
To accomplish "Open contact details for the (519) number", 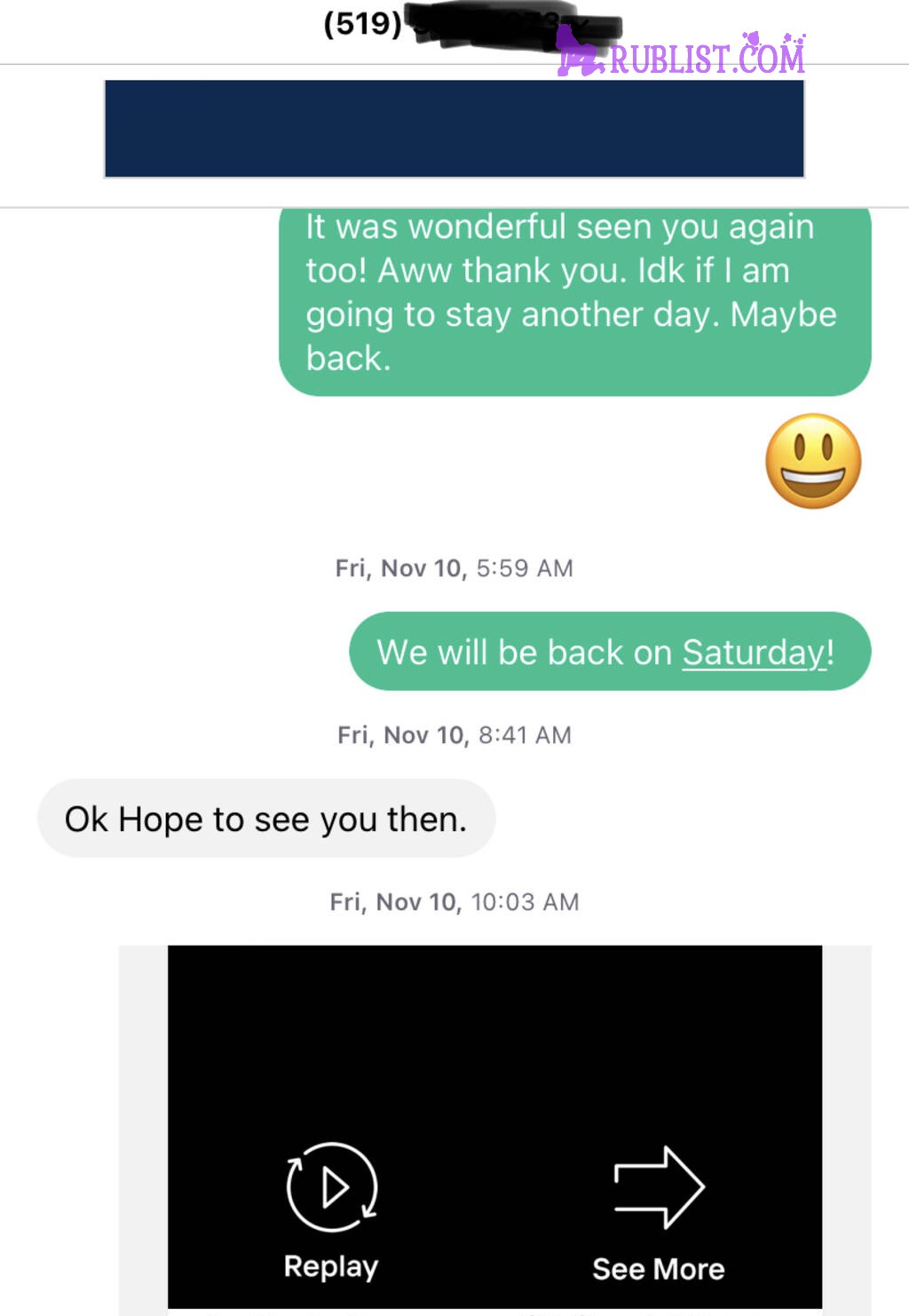I will tap(454, 25).
